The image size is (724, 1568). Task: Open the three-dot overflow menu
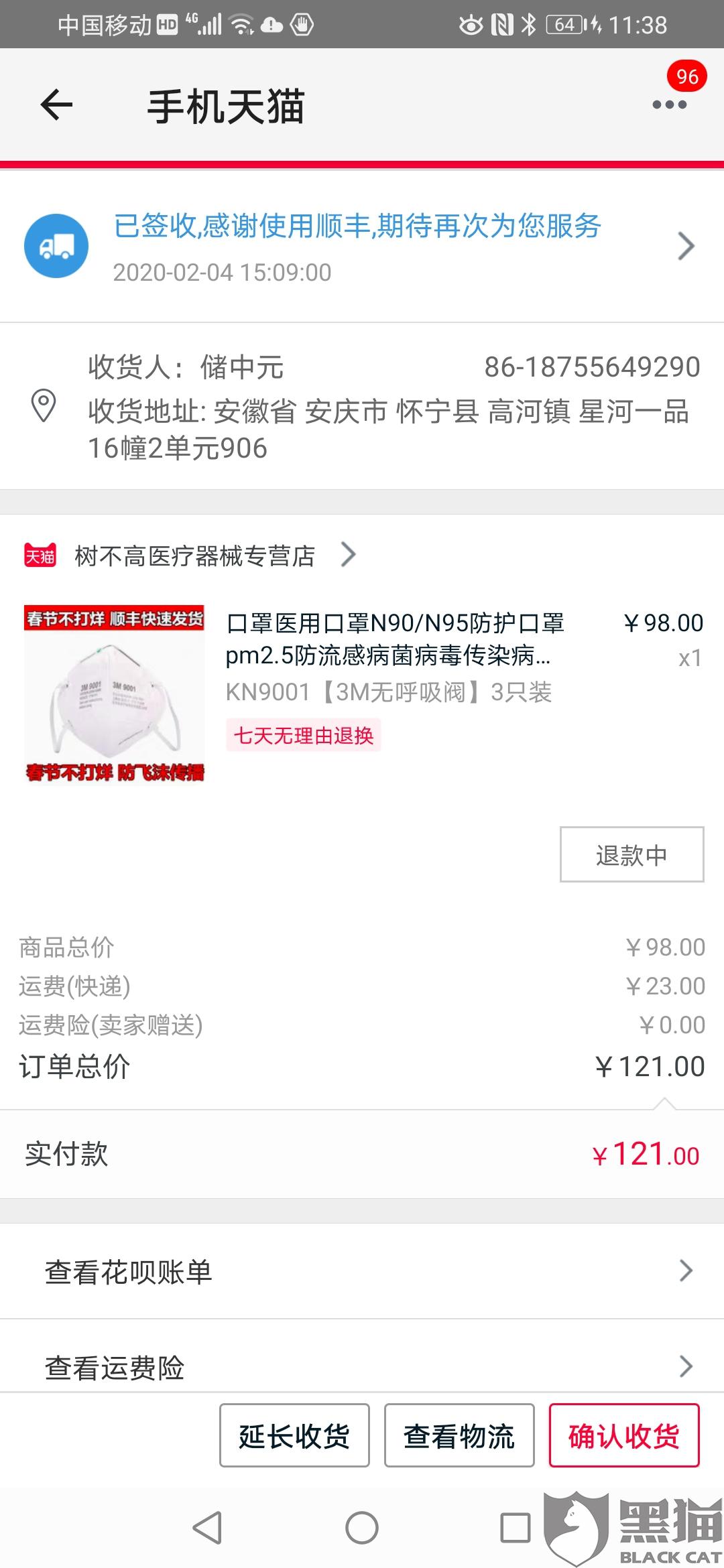coord(669,105)
